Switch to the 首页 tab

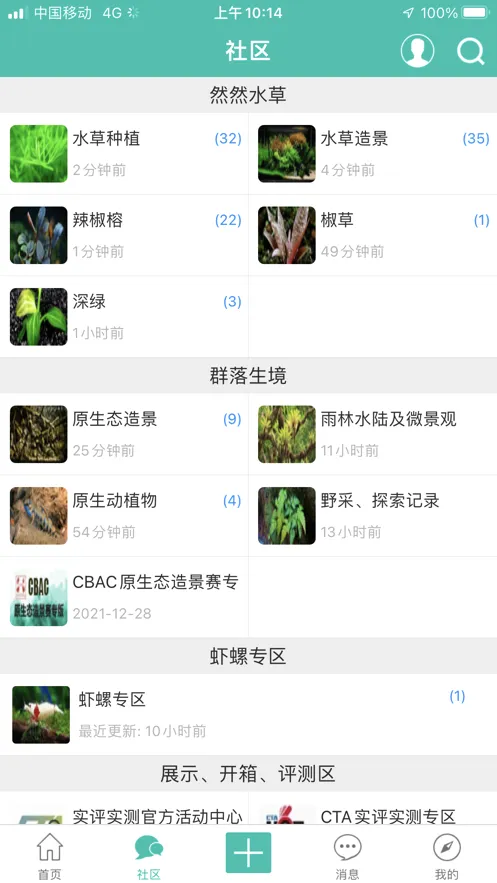(50, 855)
